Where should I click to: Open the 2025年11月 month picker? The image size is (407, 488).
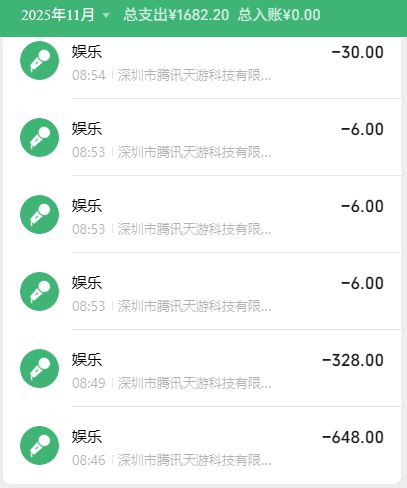click(65, 15)
